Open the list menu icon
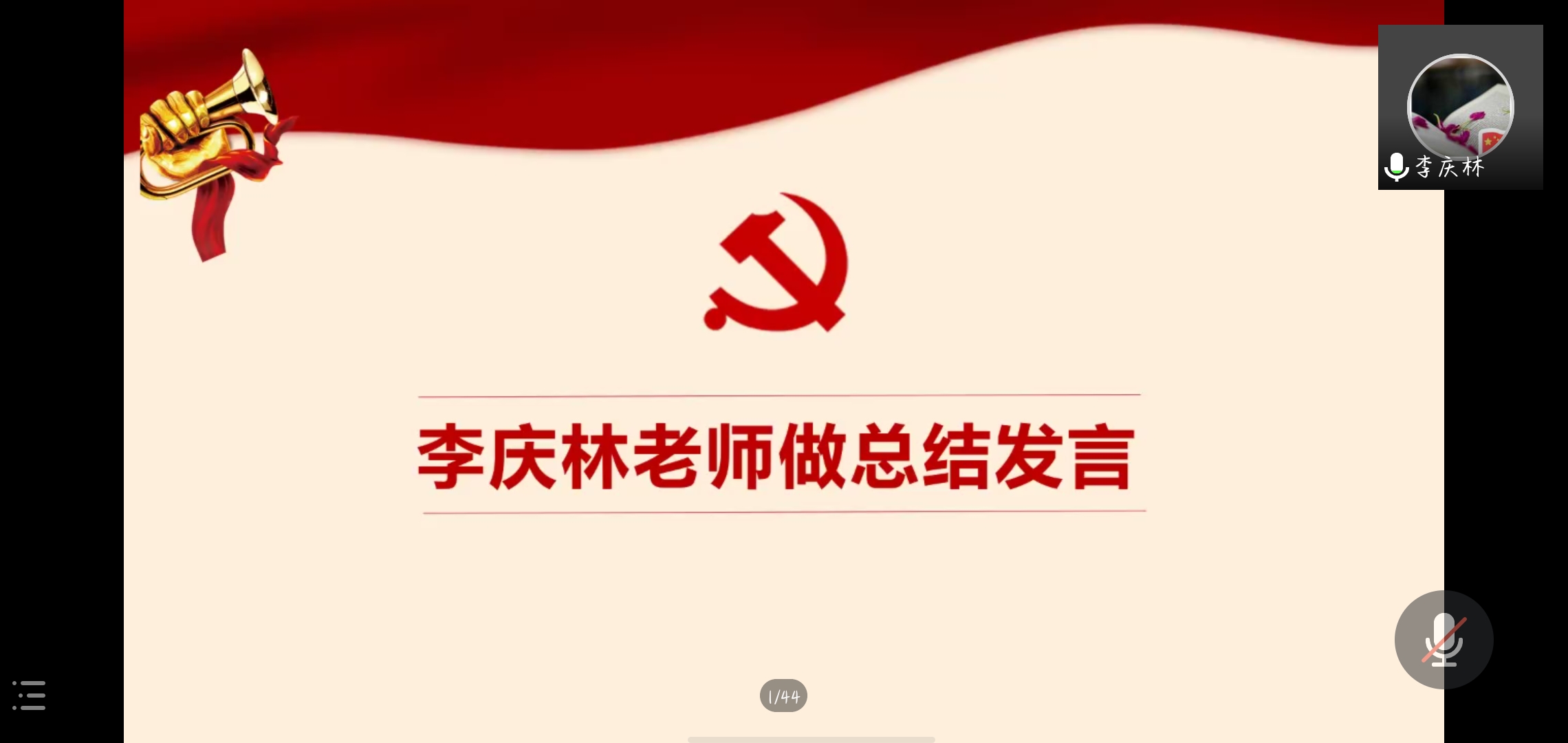The image size is (1568, 743). coord(29,695)
